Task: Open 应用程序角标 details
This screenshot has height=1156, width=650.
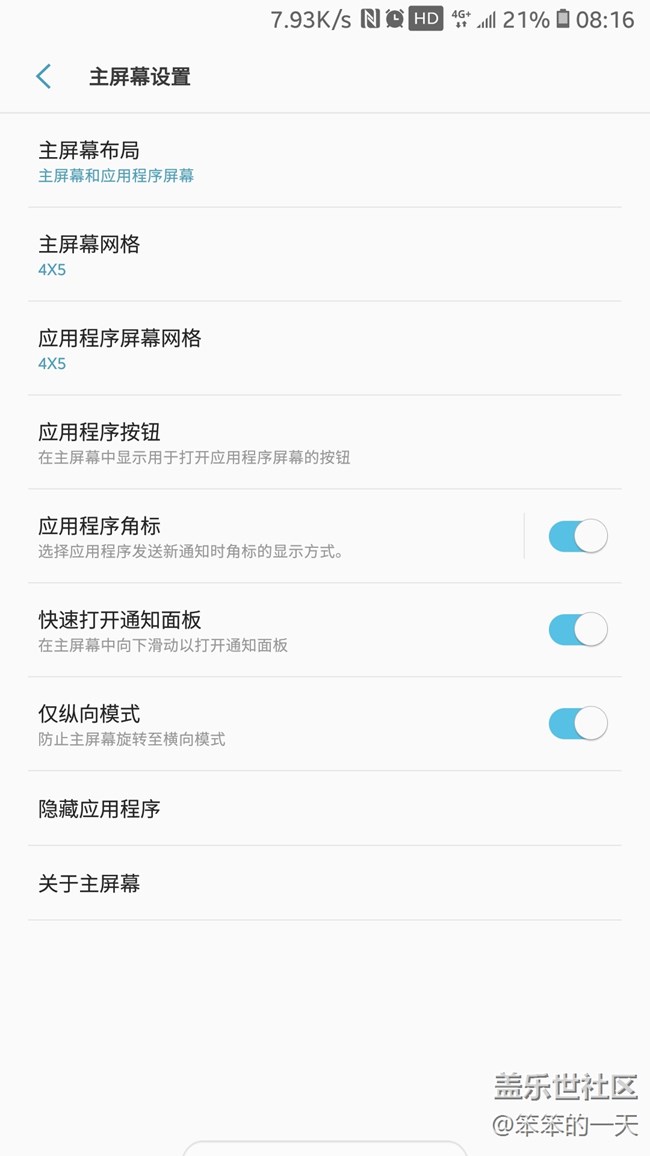Action: 276,536
